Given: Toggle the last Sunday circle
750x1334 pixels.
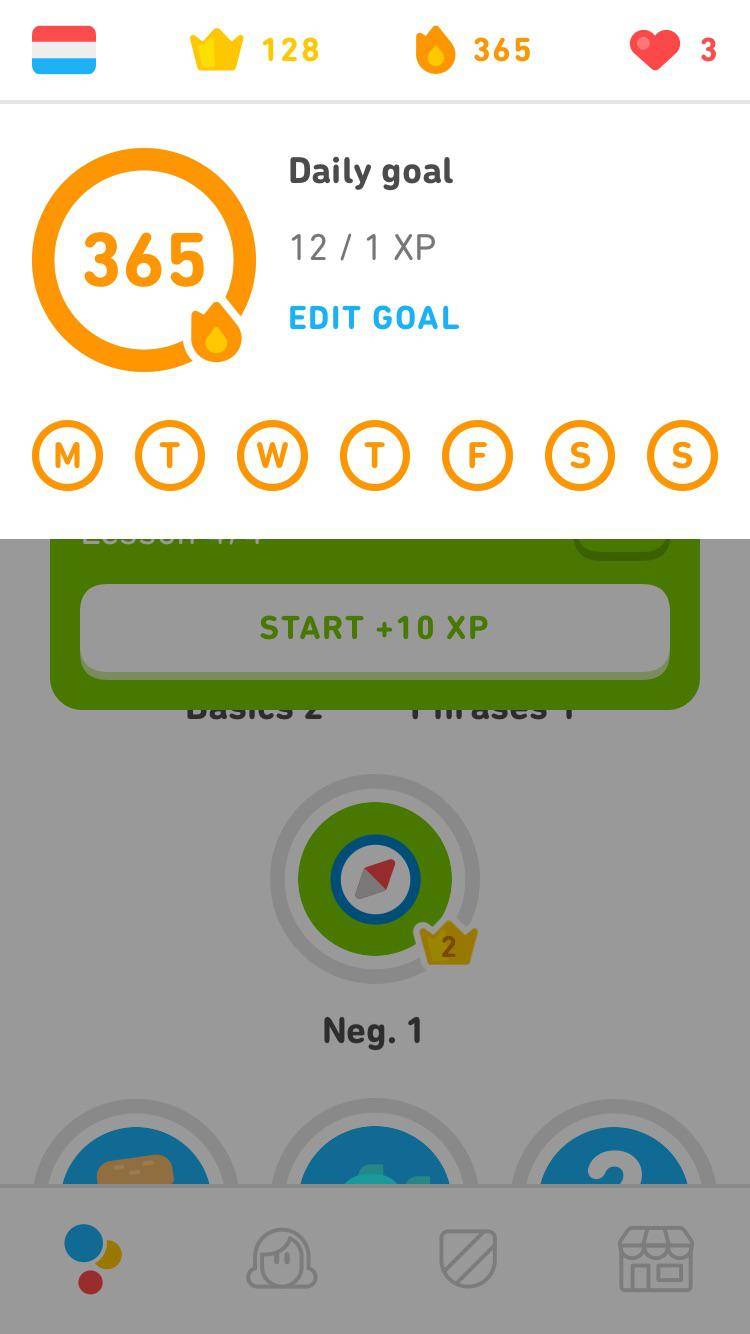Looking at the screenshot, I should (682, 456).
